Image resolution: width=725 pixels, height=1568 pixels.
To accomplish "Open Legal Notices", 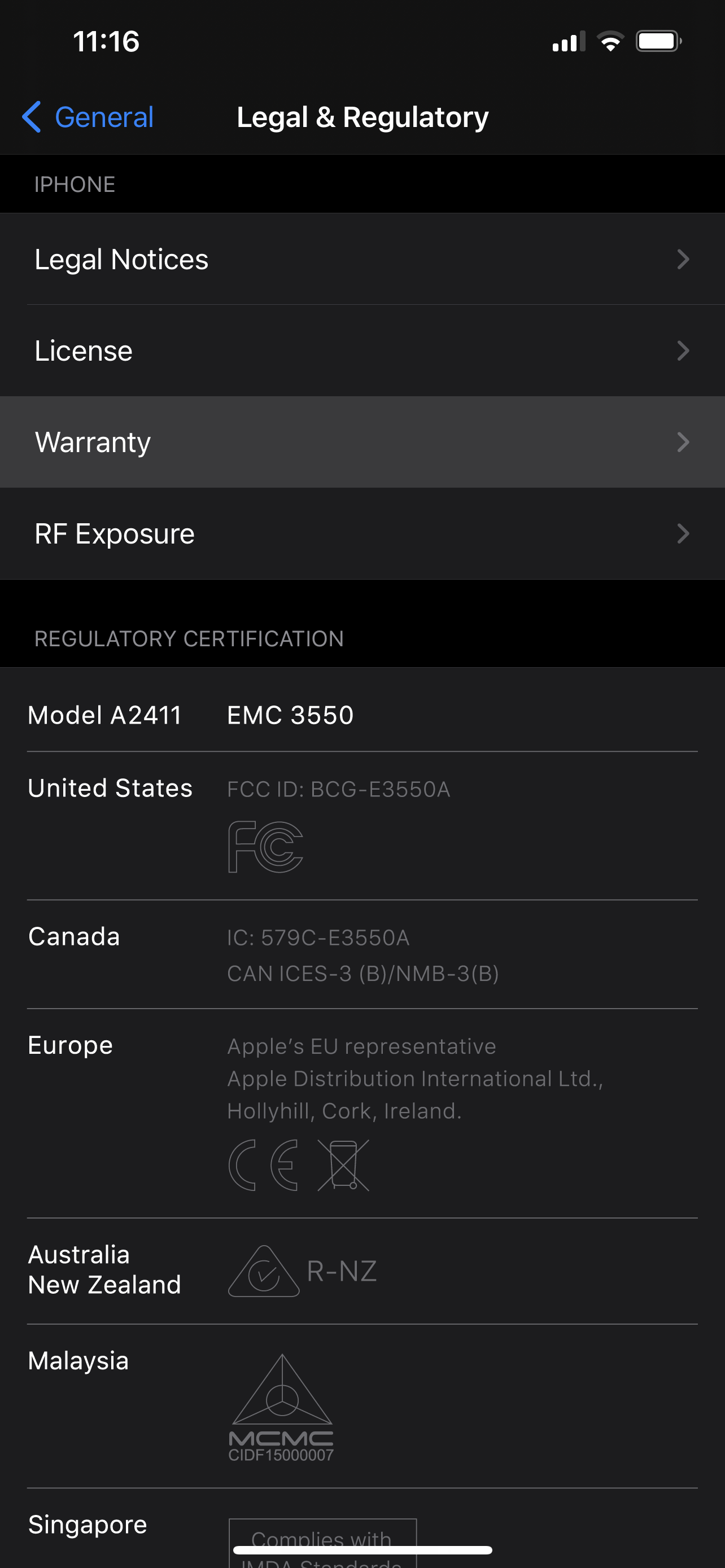I will click(362, 259).
